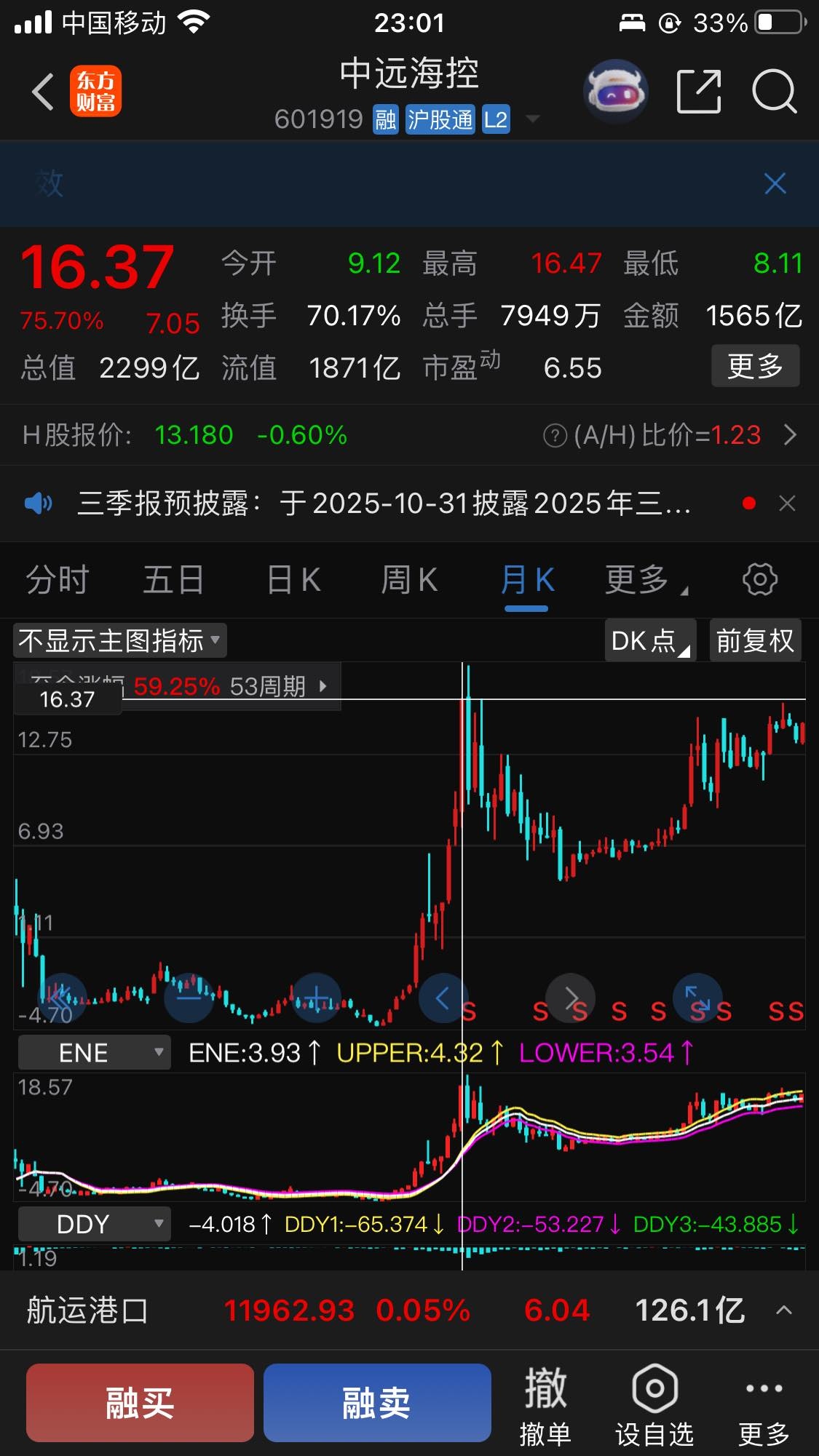Change ENE indicator via its dropdown

[93, 1052]
